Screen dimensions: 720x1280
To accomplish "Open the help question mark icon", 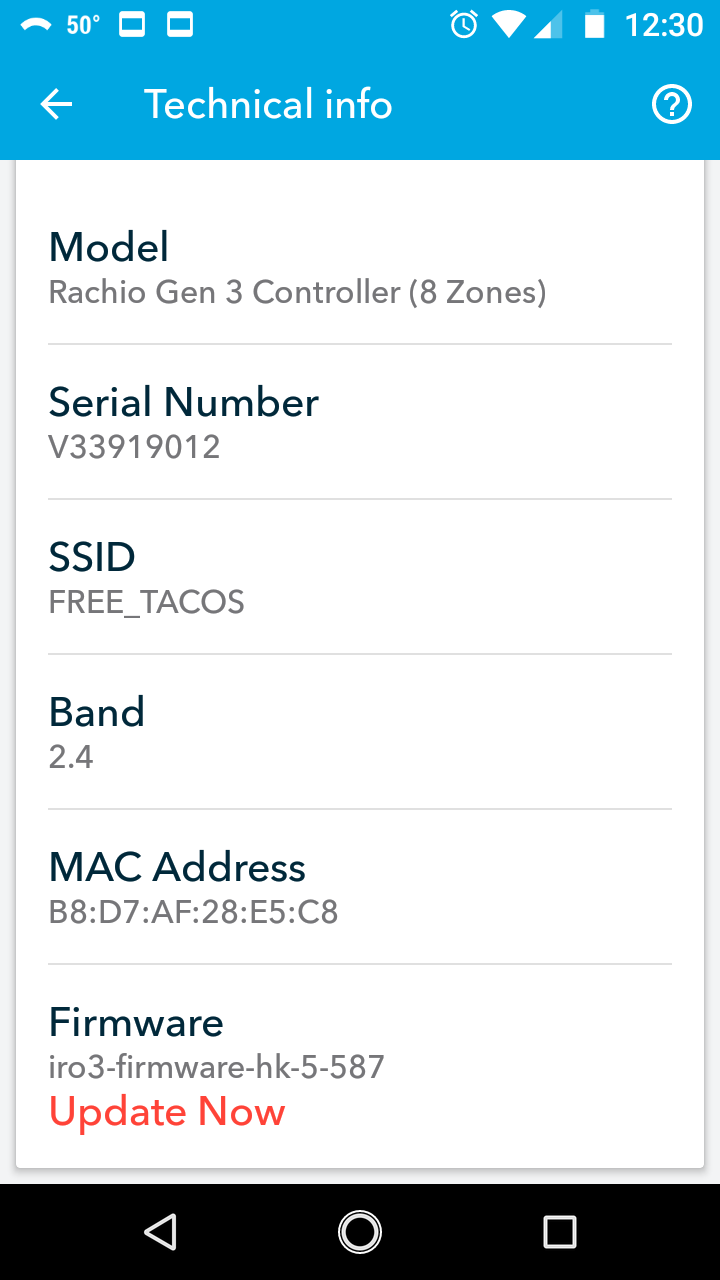I will click(x=672, y=104).
